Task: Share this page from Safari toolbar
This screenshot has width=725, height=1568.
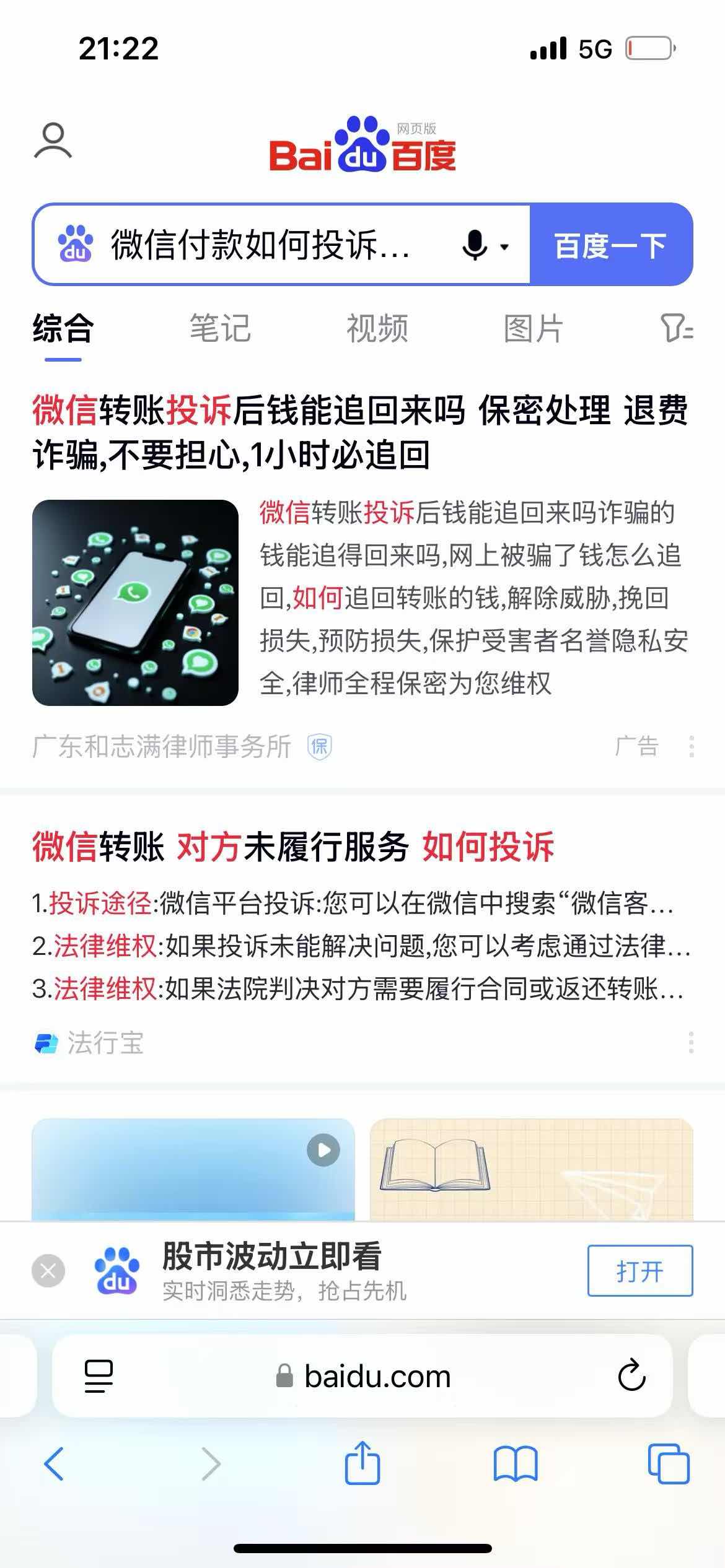Action: coord(362,1462)
